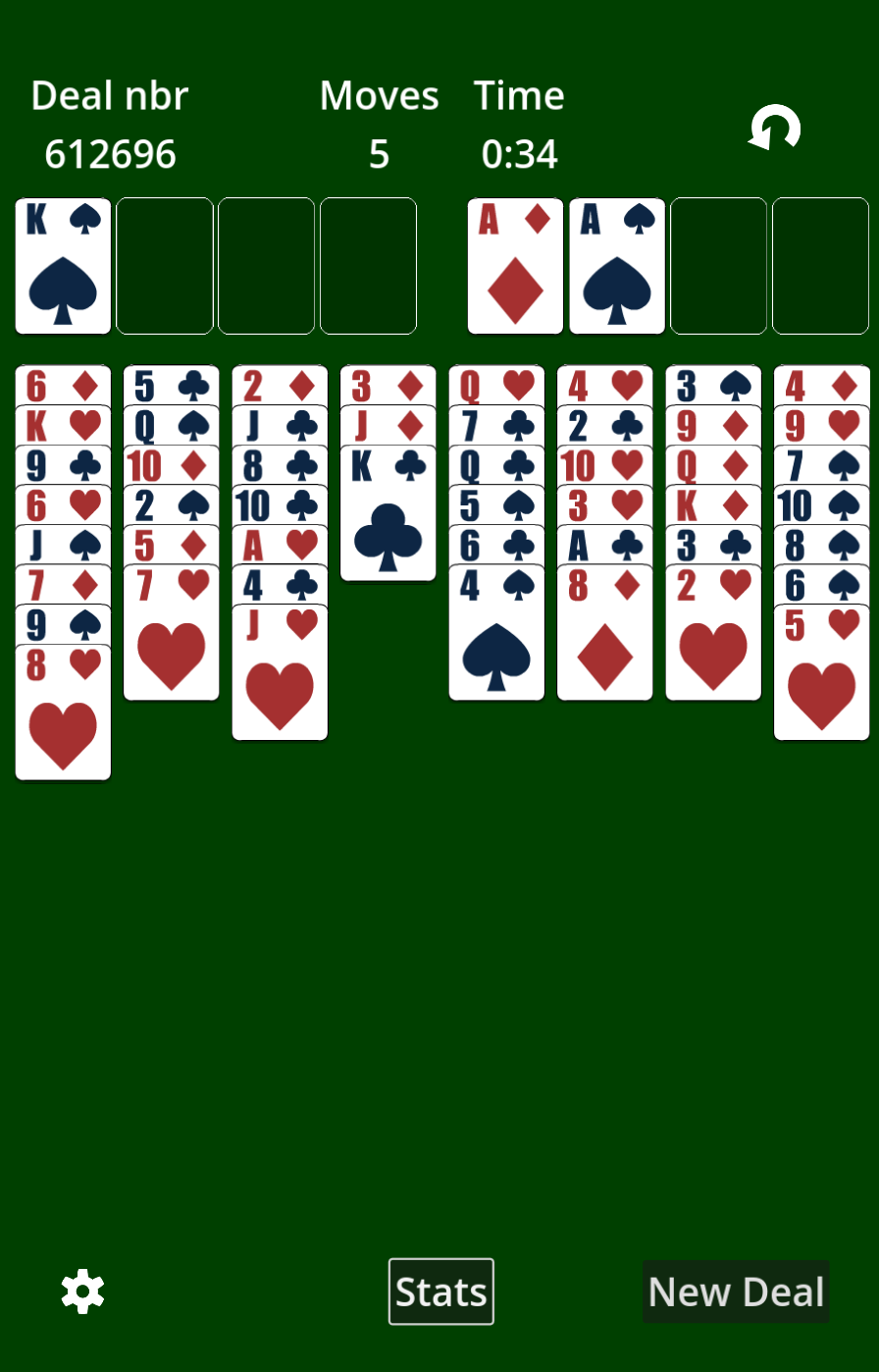Undo the last move
Viewport: 879px width, 1372px height.
[x=774, y=129]
